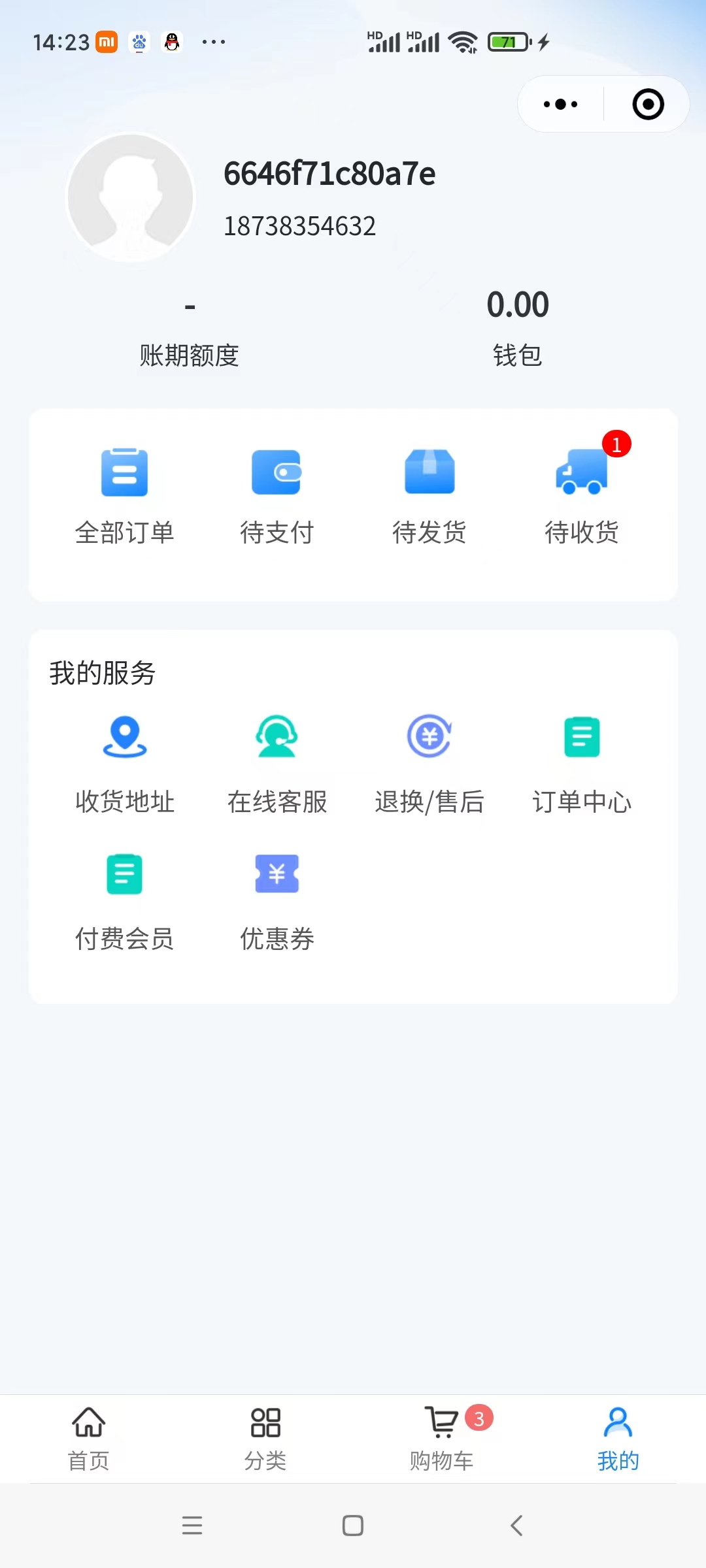Open the mini program more options menu
Screen dimensions: 706x1568
point(560,105)
